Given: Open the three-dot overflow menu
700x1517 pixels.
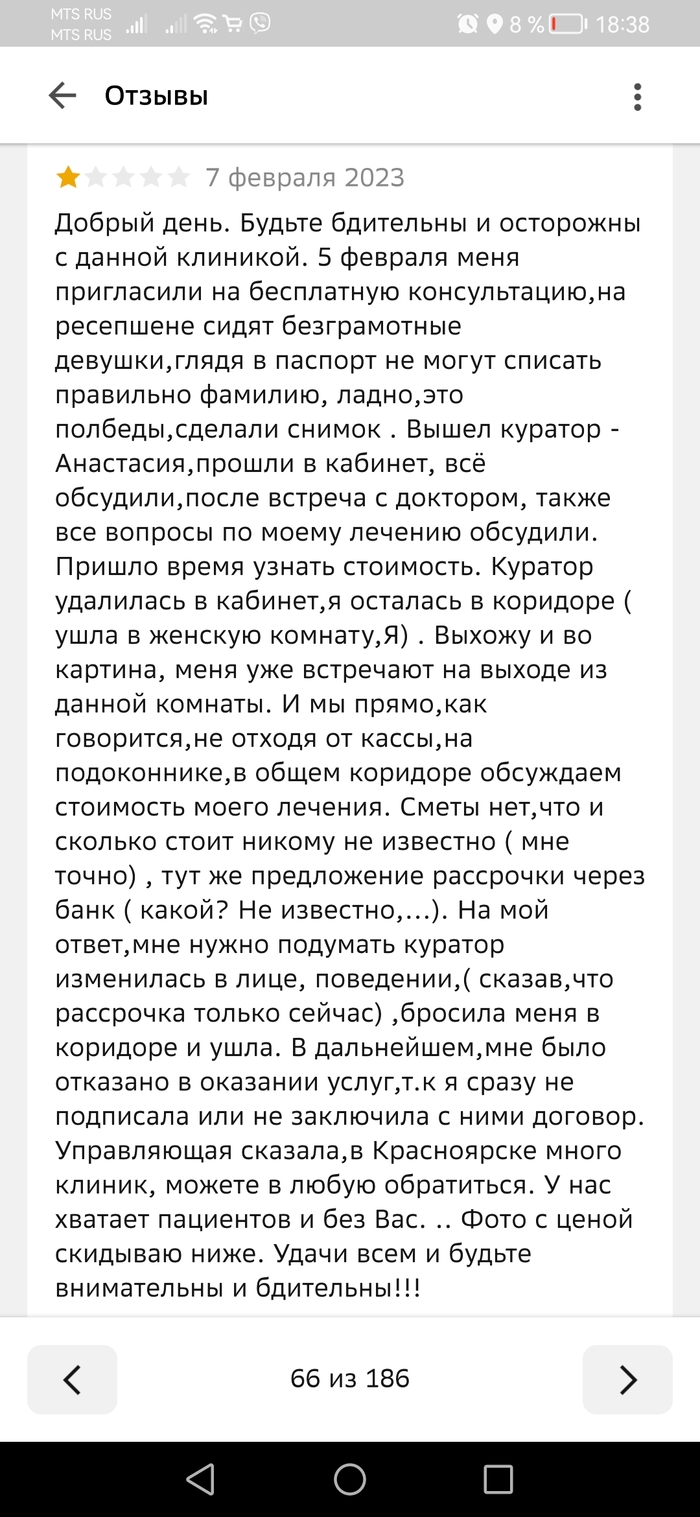Looking at the screenshot, I should [637, 96].
